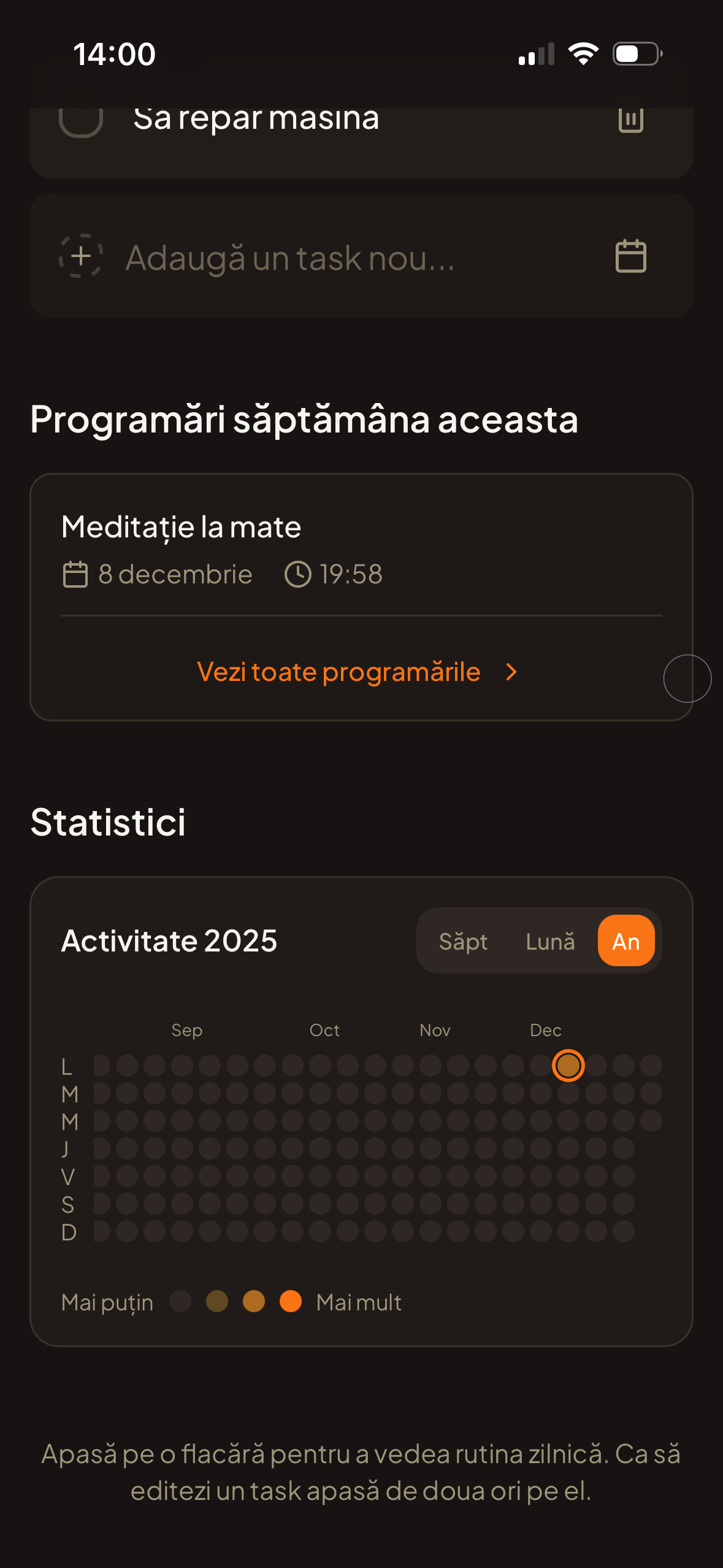Click the calendar icon beside '8 decembrie'
723x1568 pixels.
click(x=75, y=575)
